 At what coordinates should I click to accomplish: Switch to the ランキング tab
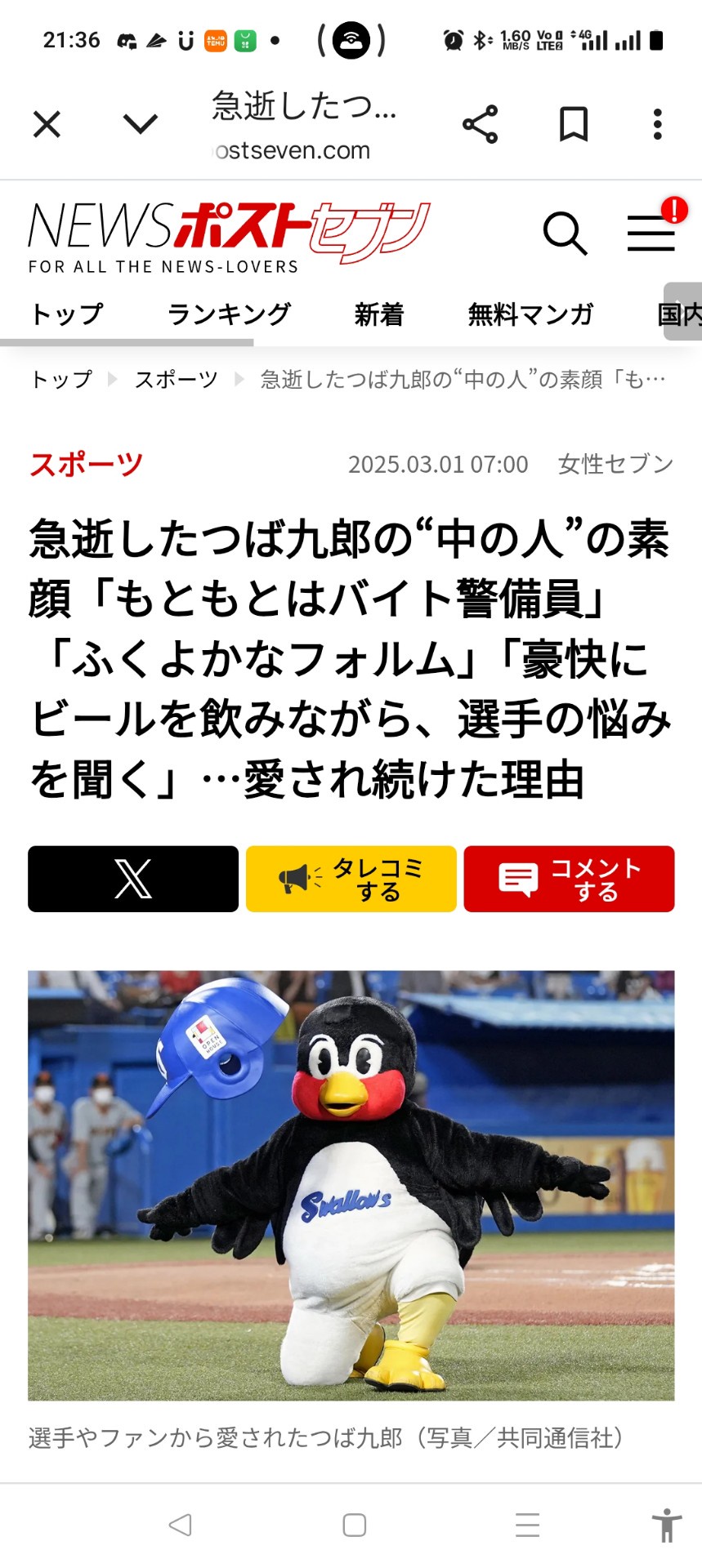tap(229, 314)
